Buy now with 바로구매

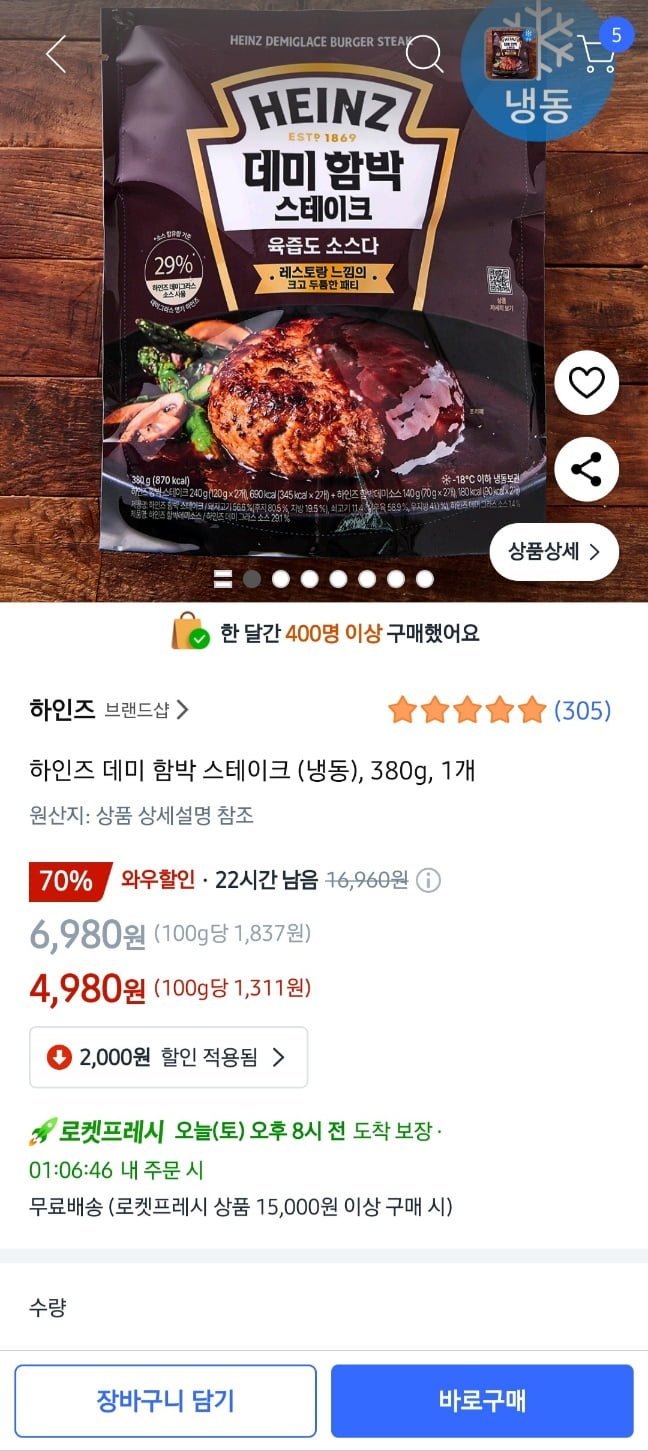[482, 1401]
